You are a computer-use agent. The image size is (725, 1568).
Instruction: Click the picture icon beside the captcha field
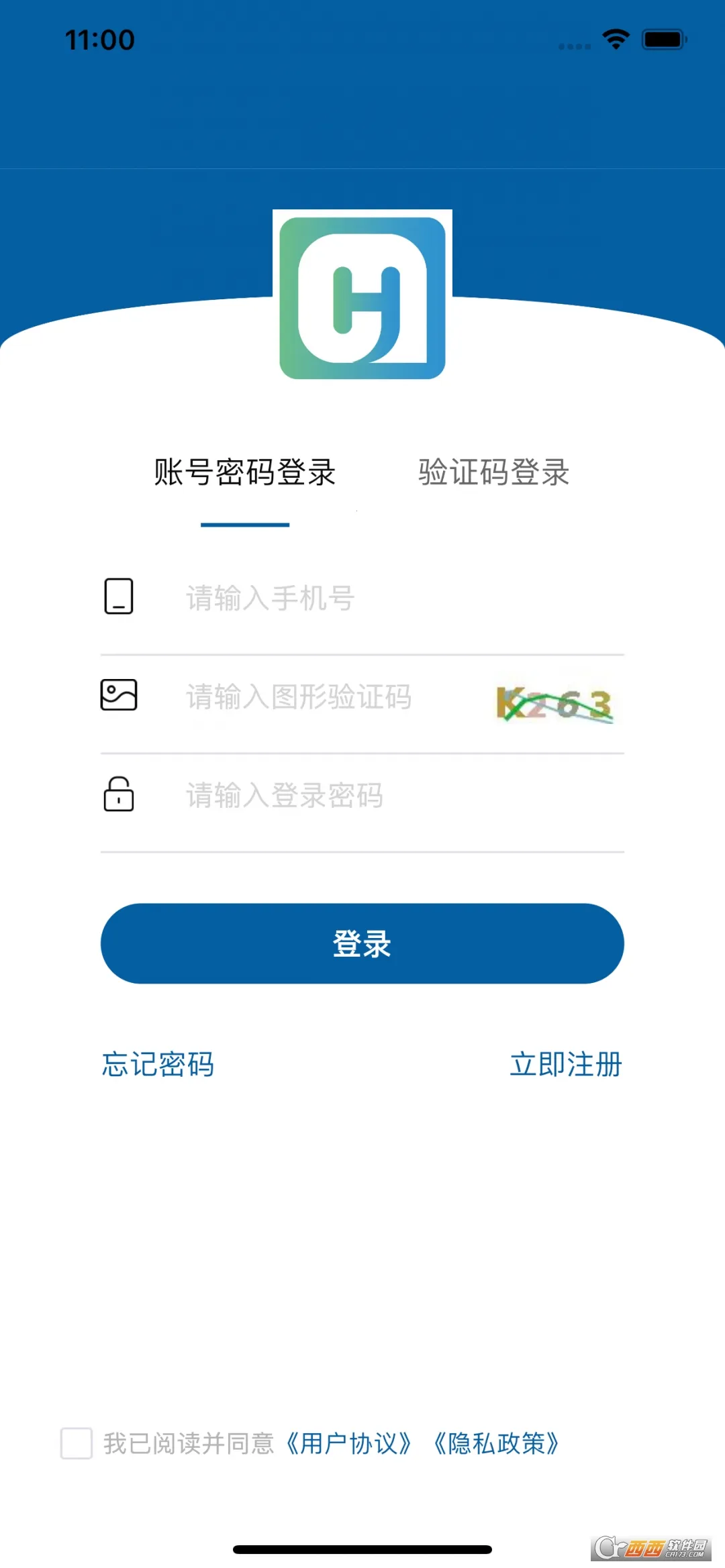point(119,696)
